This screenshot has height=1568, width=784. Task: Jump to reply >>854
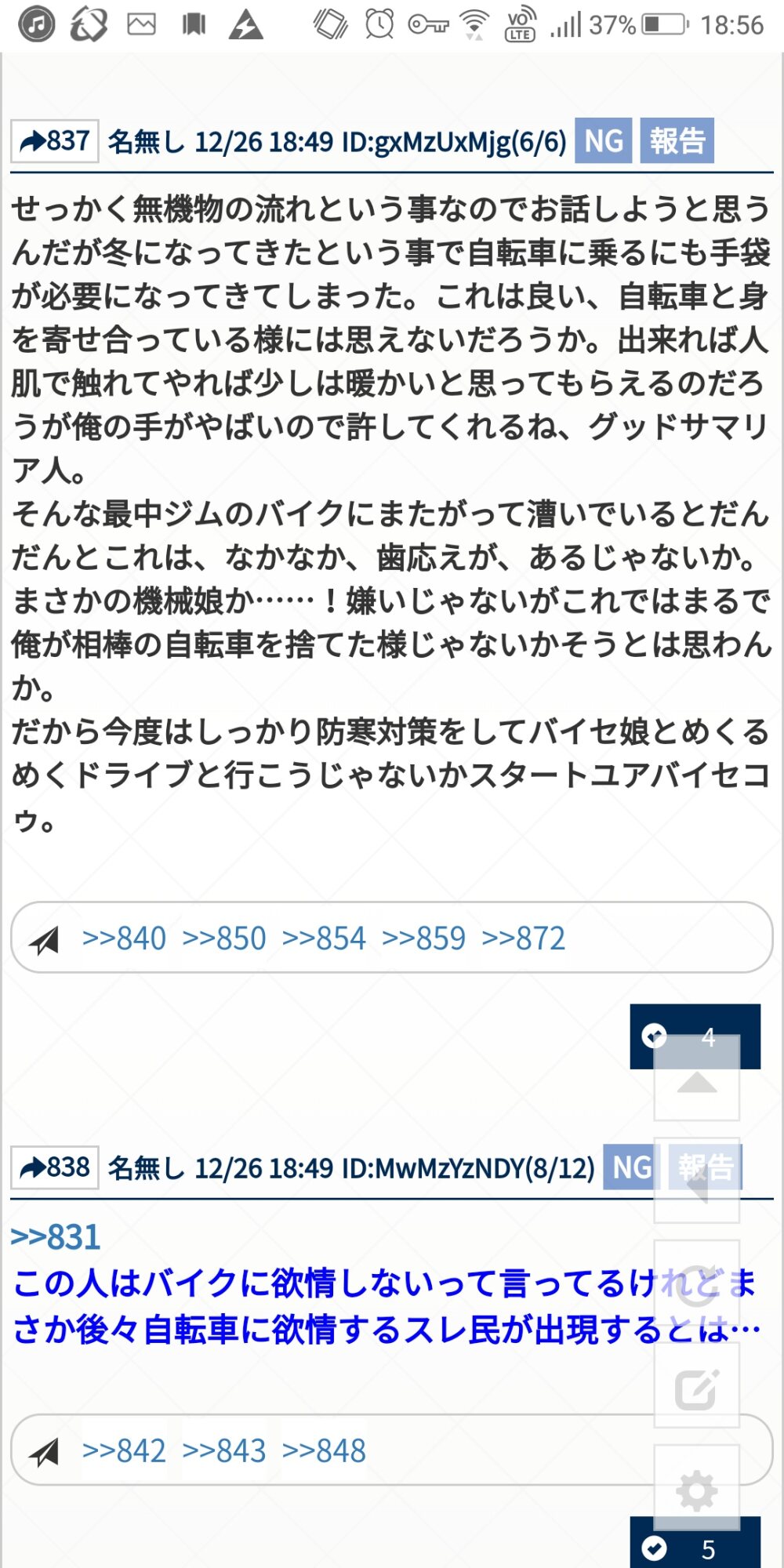(324, 938)
